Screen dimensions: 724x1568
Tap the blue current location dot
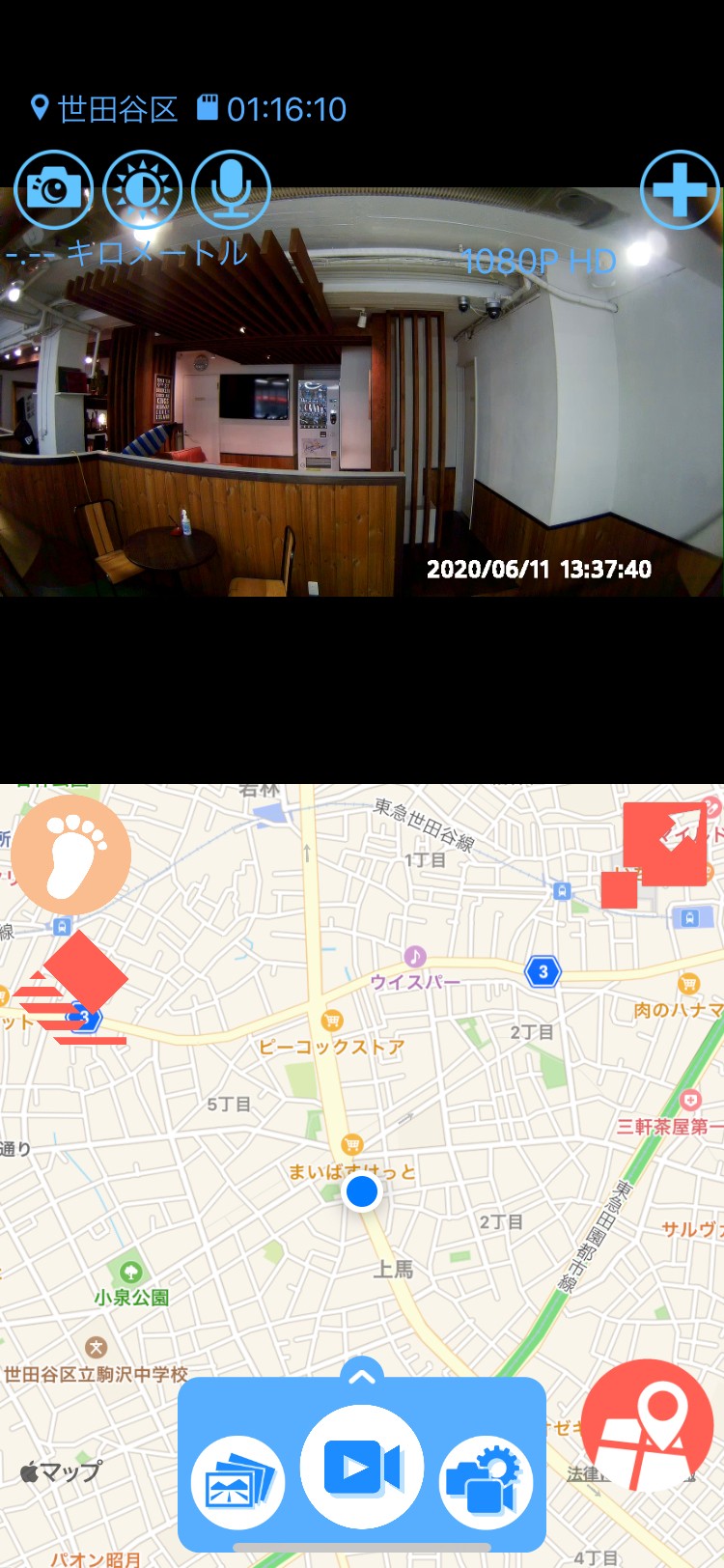point(362,1191)
